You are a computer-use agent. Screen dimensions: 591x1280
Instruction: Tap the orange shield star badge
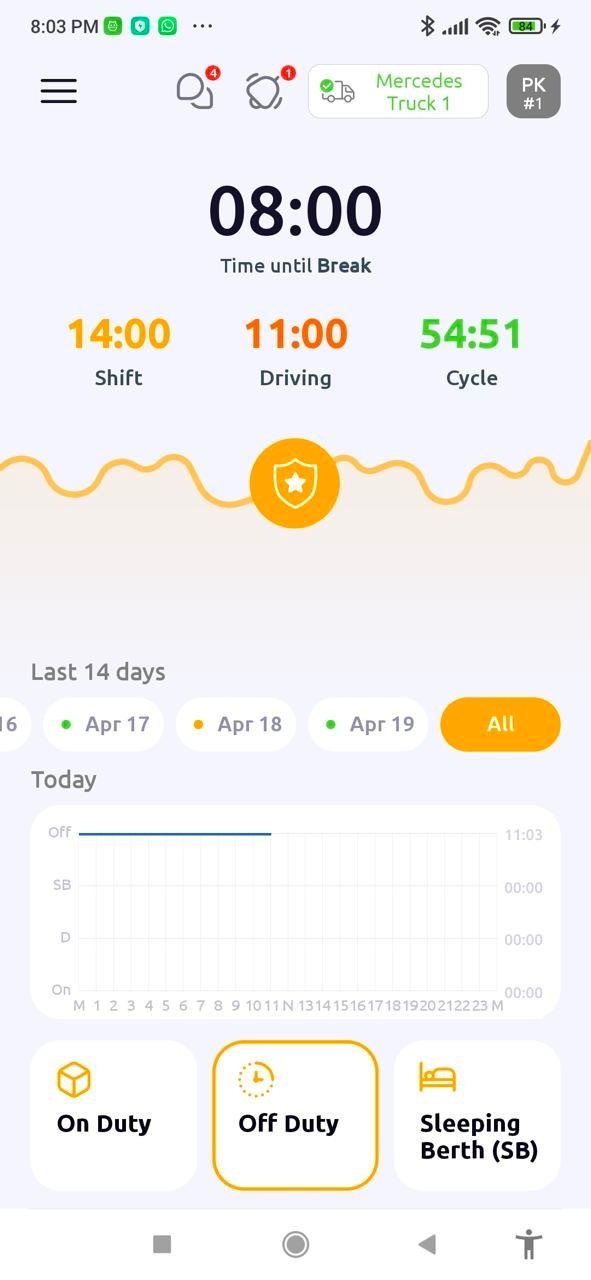point(295,483)
